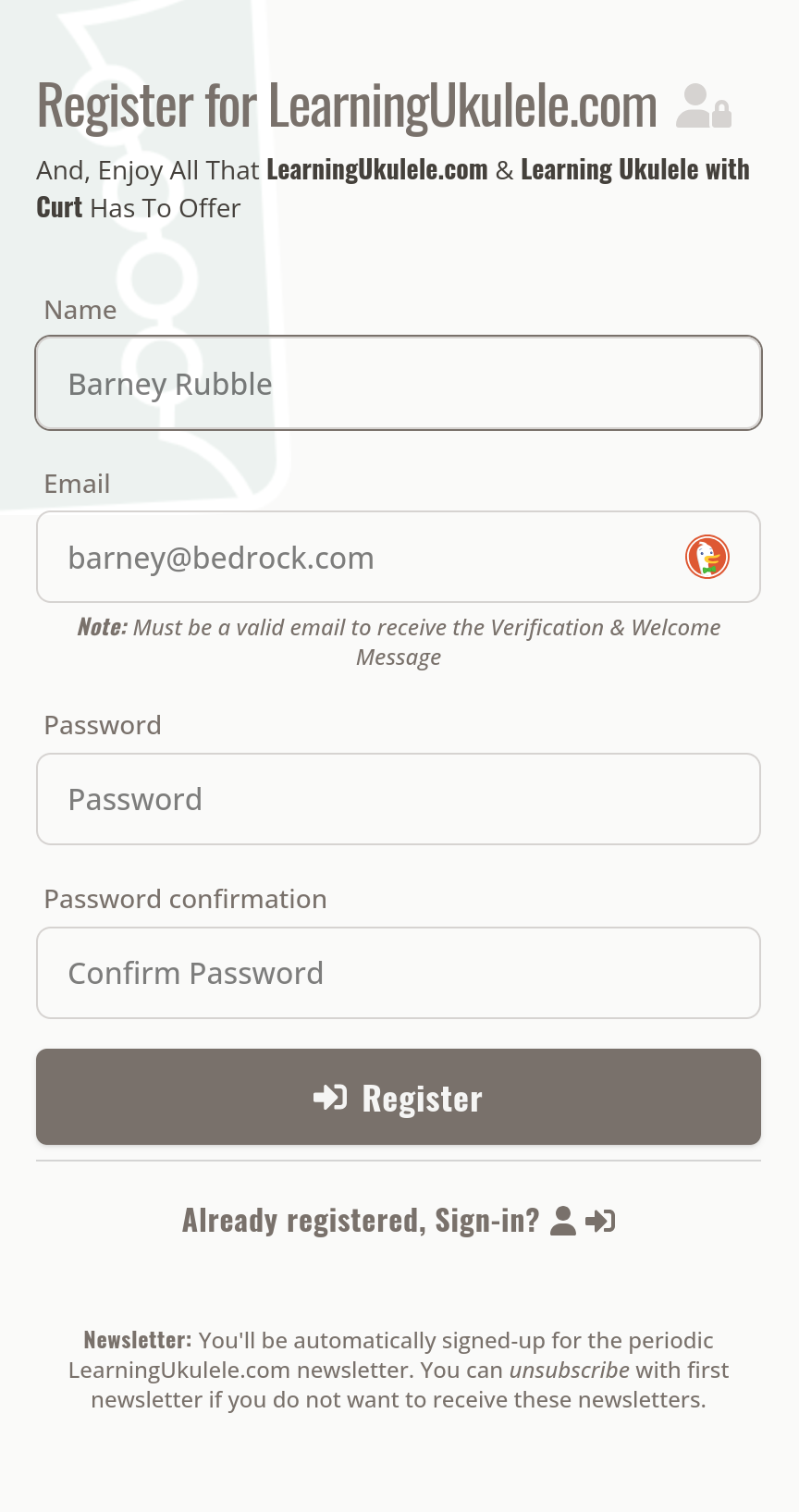The image size is (799, 1512).
Task: Click the Password confirmation label
Action: (185, 898)
